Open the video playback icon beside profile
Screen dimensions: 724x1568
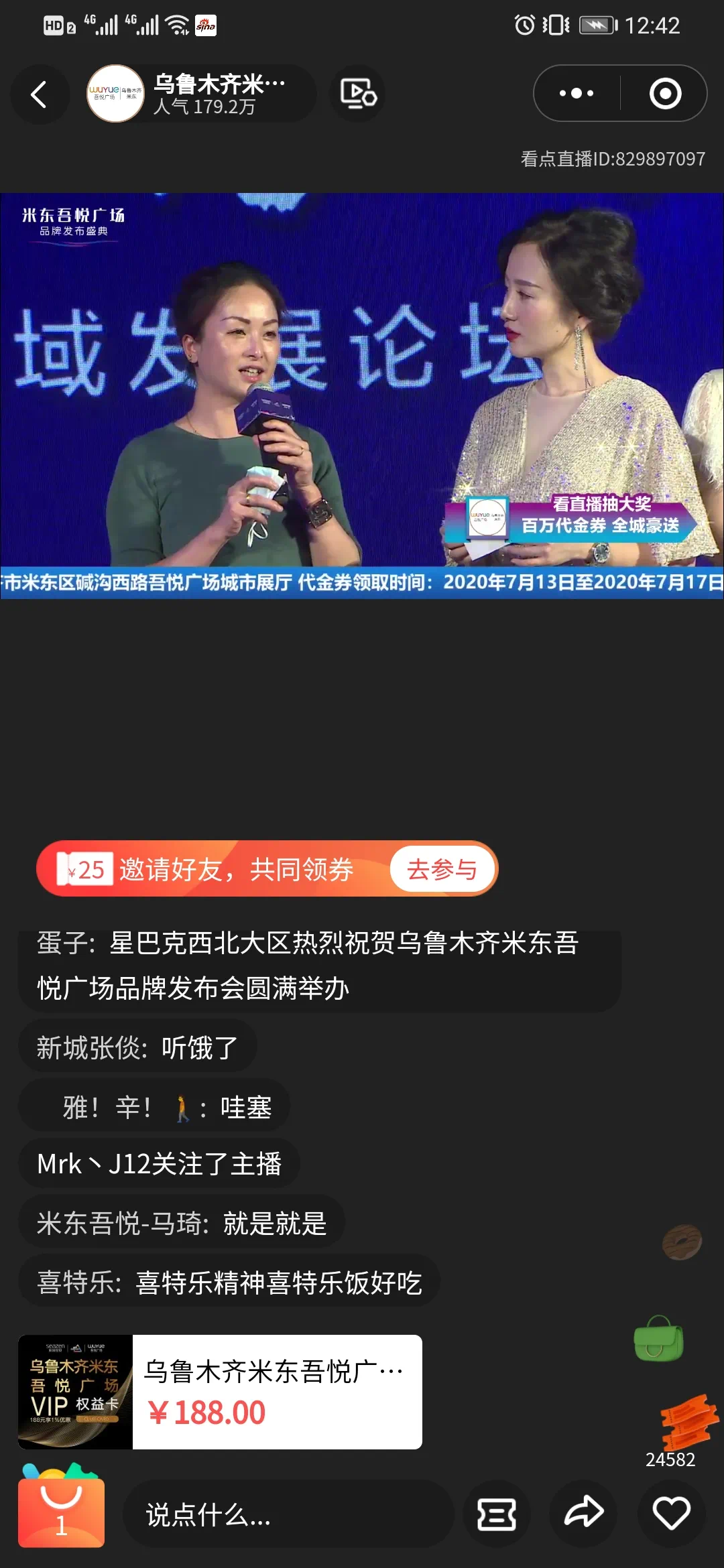[358, 94]
